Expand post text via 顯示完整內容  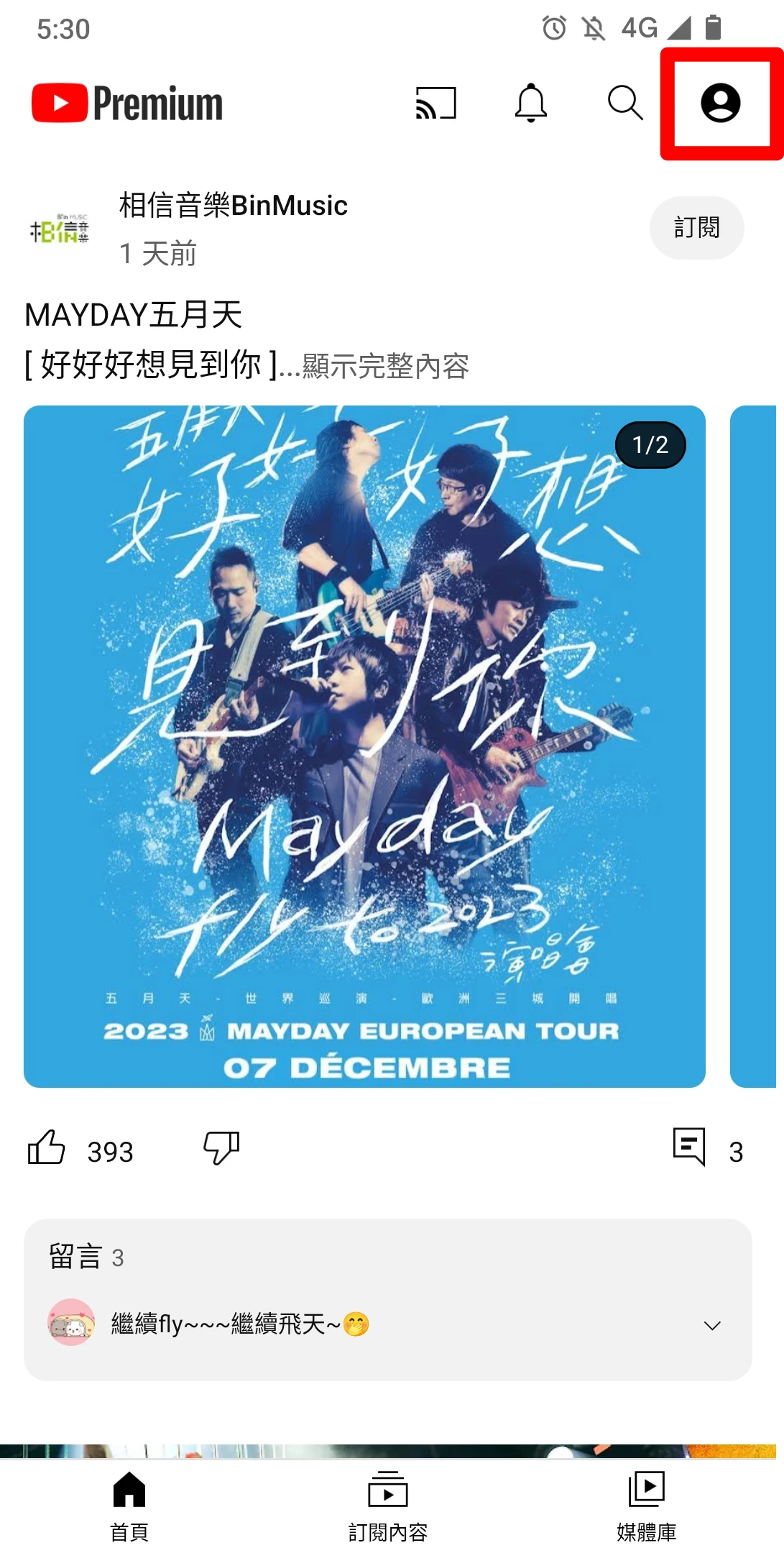(386, 367)
